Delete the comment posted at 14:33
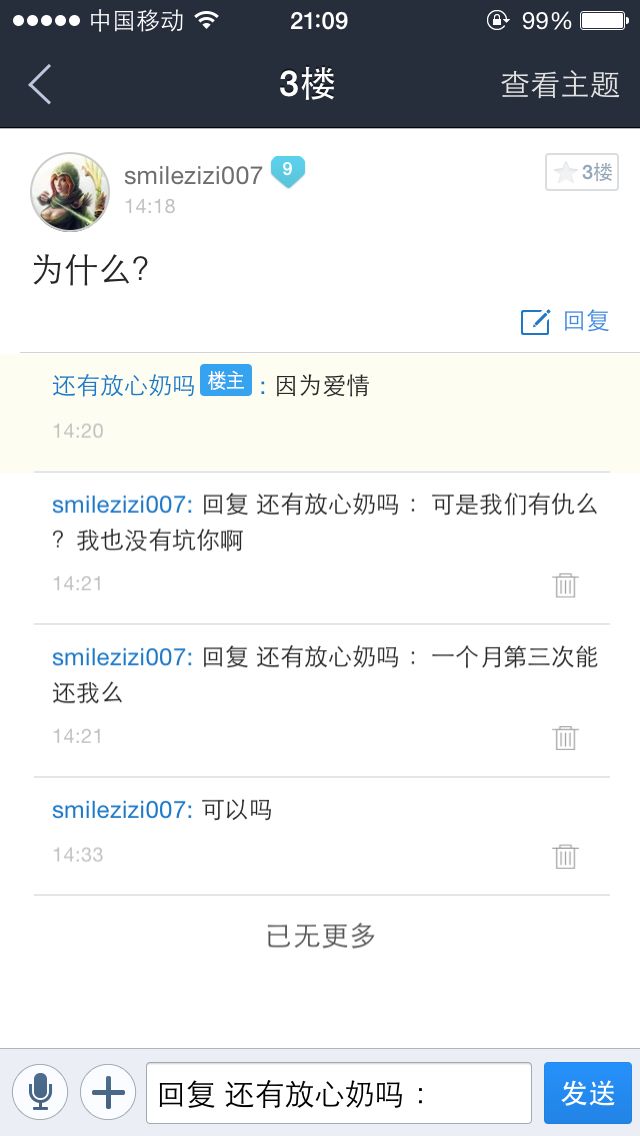This screenshot has width=640, height=1136. coord(565,856)
